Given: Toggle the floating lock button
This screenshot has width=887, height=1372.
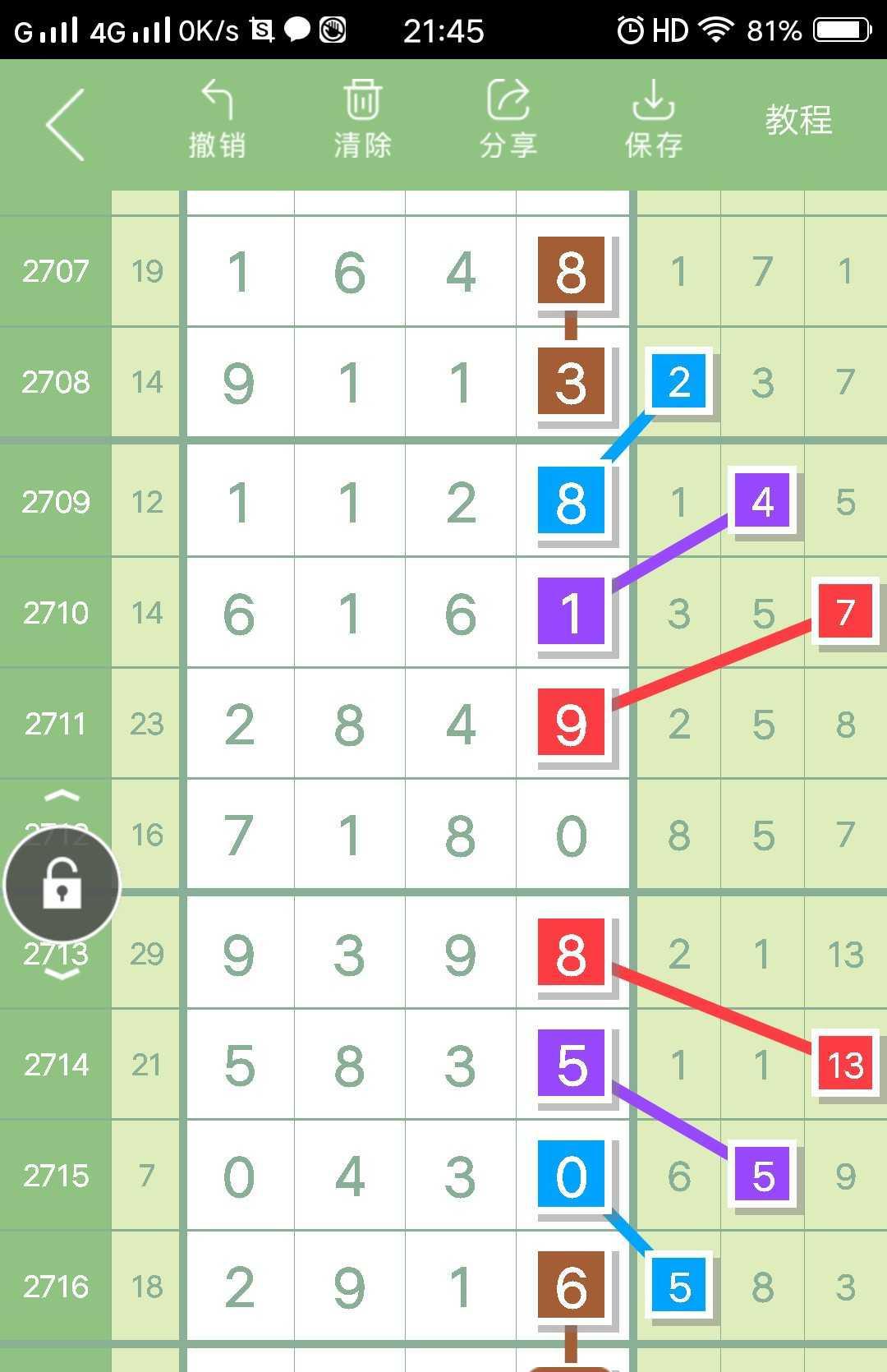Looking at the screenshot, I should tap(62, 885).
